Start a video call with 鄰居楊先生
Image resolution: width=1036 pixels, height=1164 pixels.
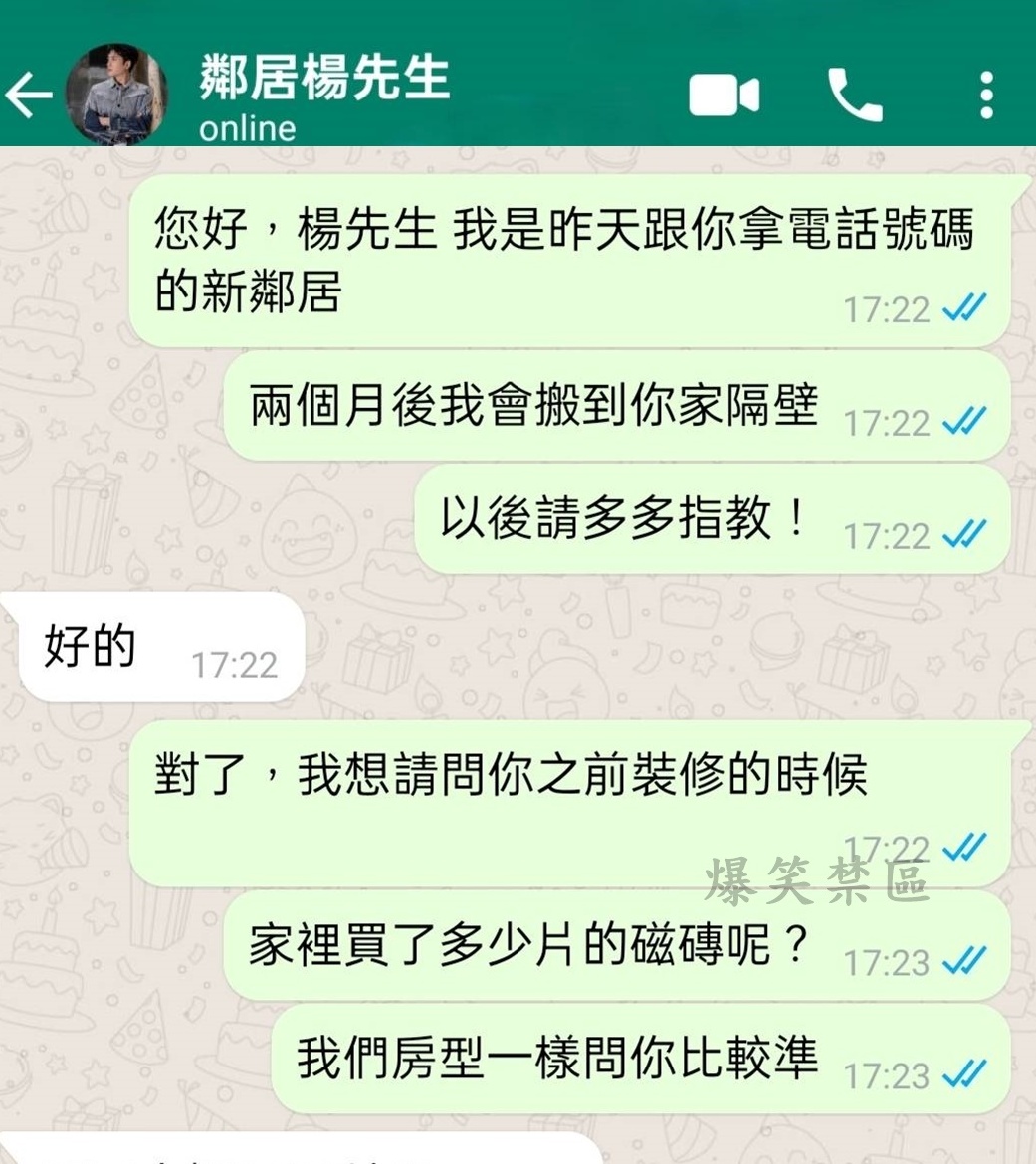[724, 96]
